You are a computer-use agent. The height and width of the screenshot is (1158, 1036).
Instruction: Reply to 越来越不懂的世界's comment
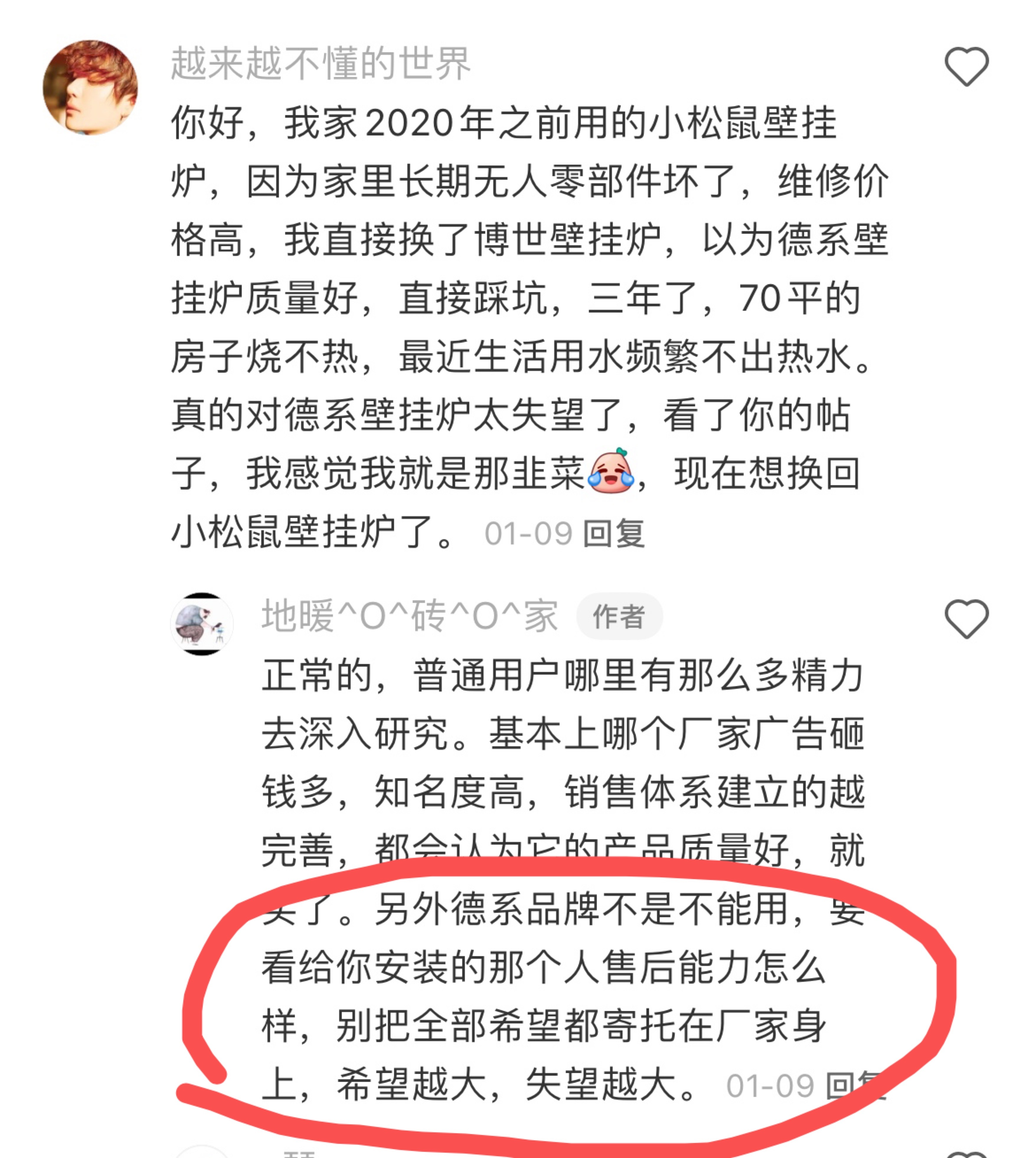click(x=614, y=534)
